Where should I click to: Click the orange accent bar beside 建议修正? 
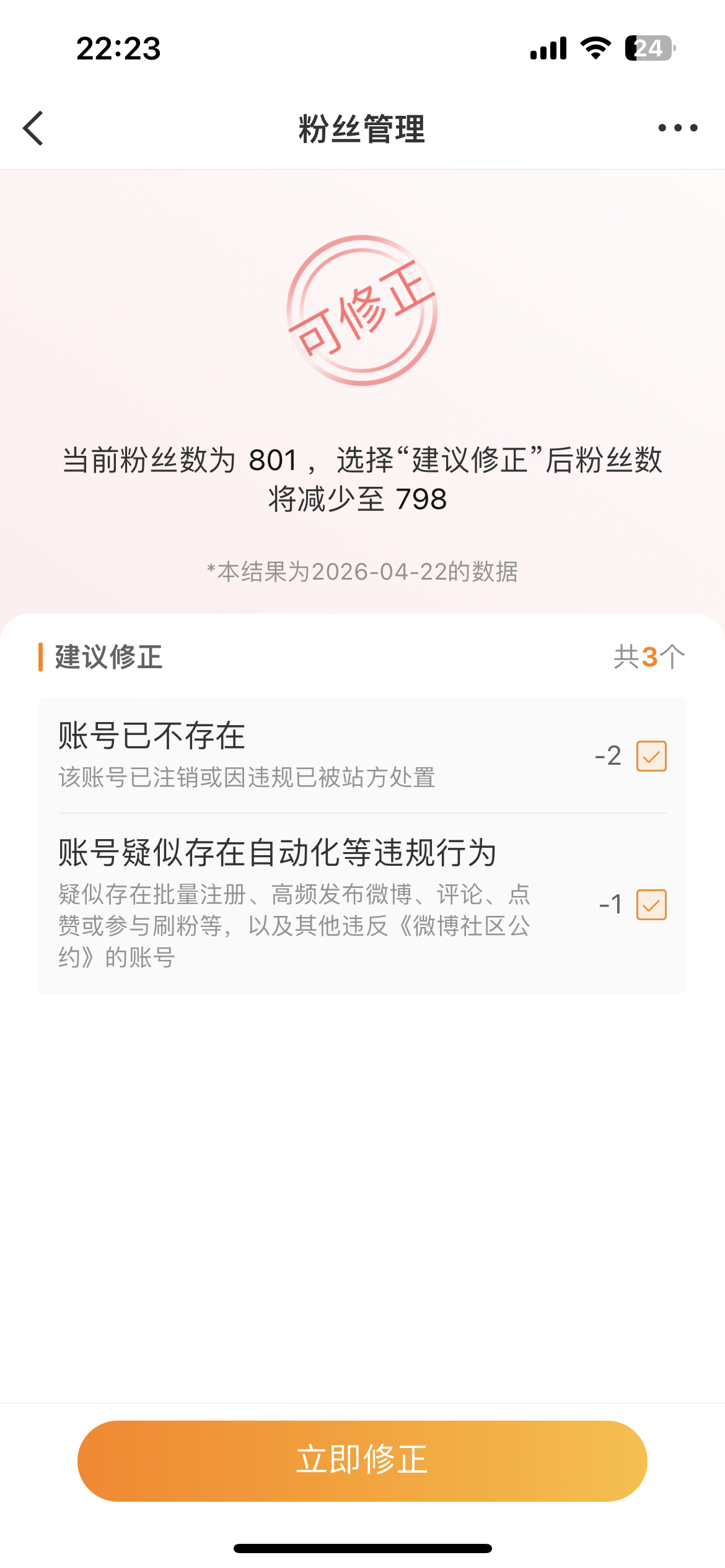pos(41,656)
